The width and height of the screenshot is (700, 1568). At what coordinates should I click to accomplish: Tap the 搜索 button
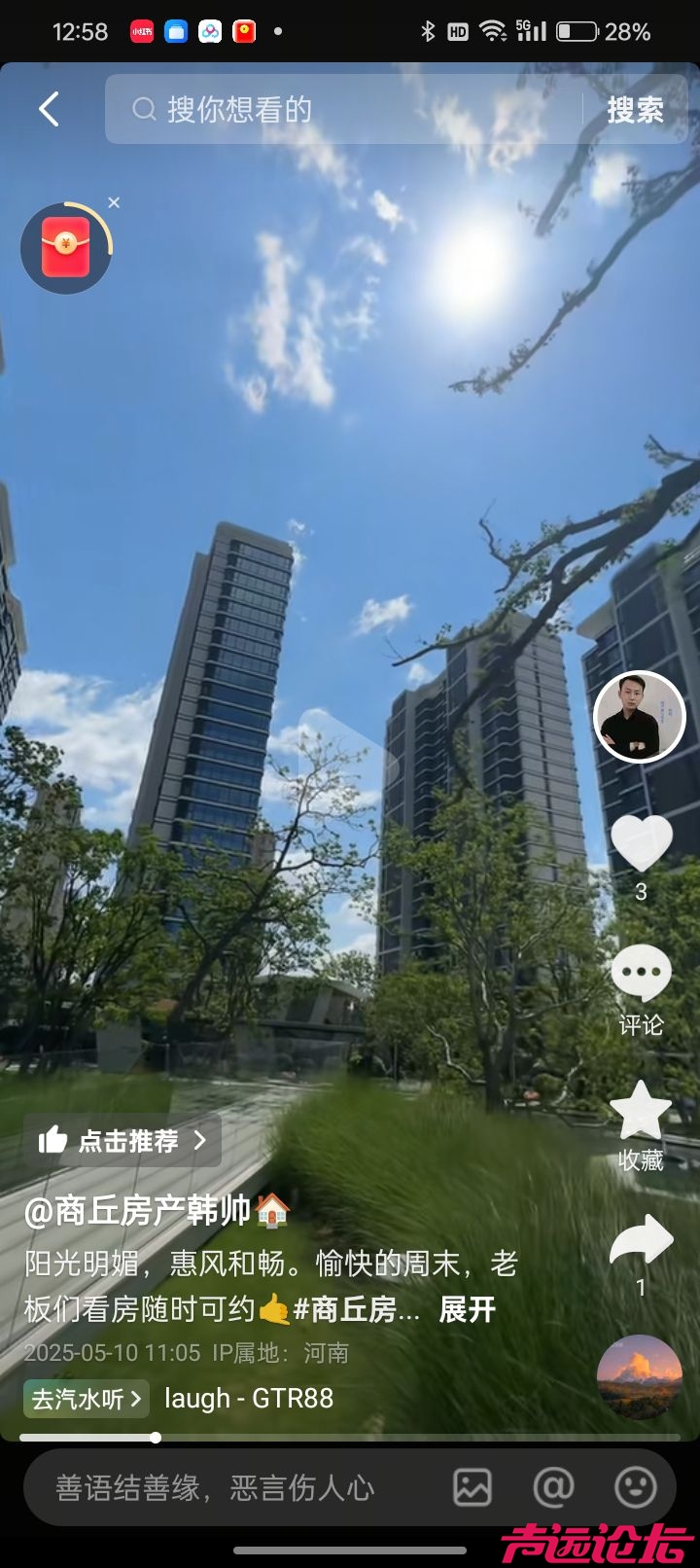click(635, 110)
